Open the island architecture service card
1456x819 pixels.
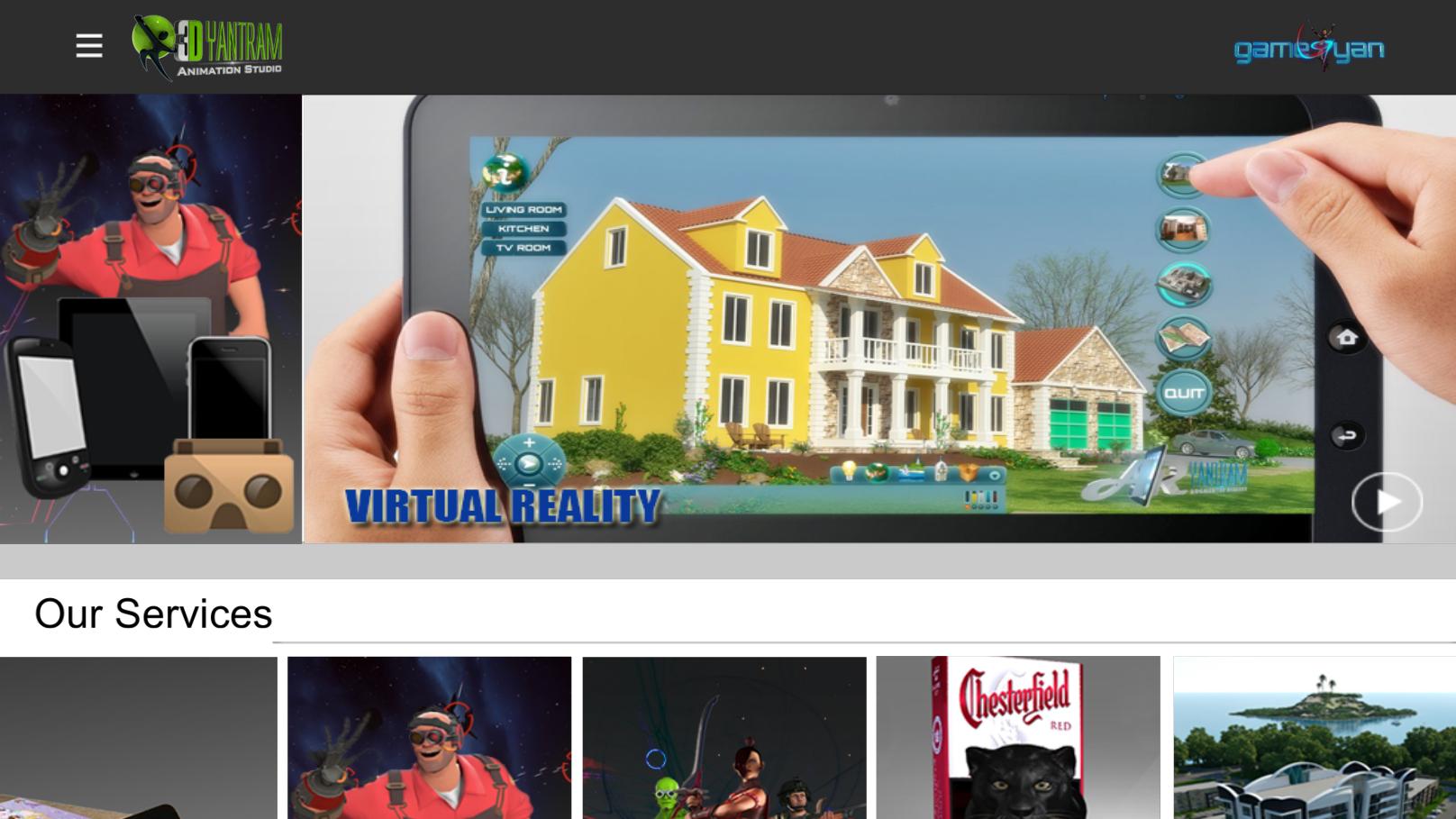click(1314, 737)
